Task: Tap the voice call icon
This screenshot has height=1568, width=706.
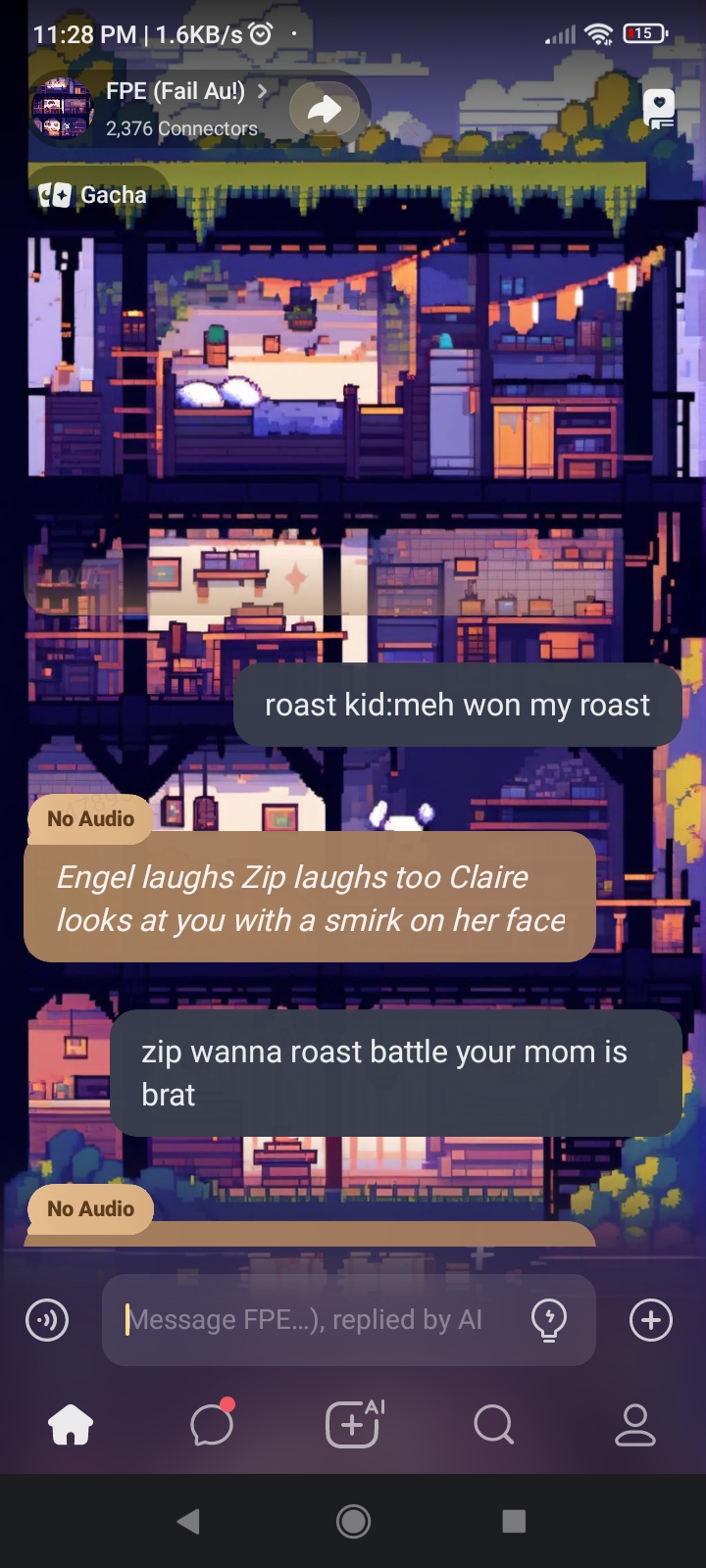Action: (47, 1320)
